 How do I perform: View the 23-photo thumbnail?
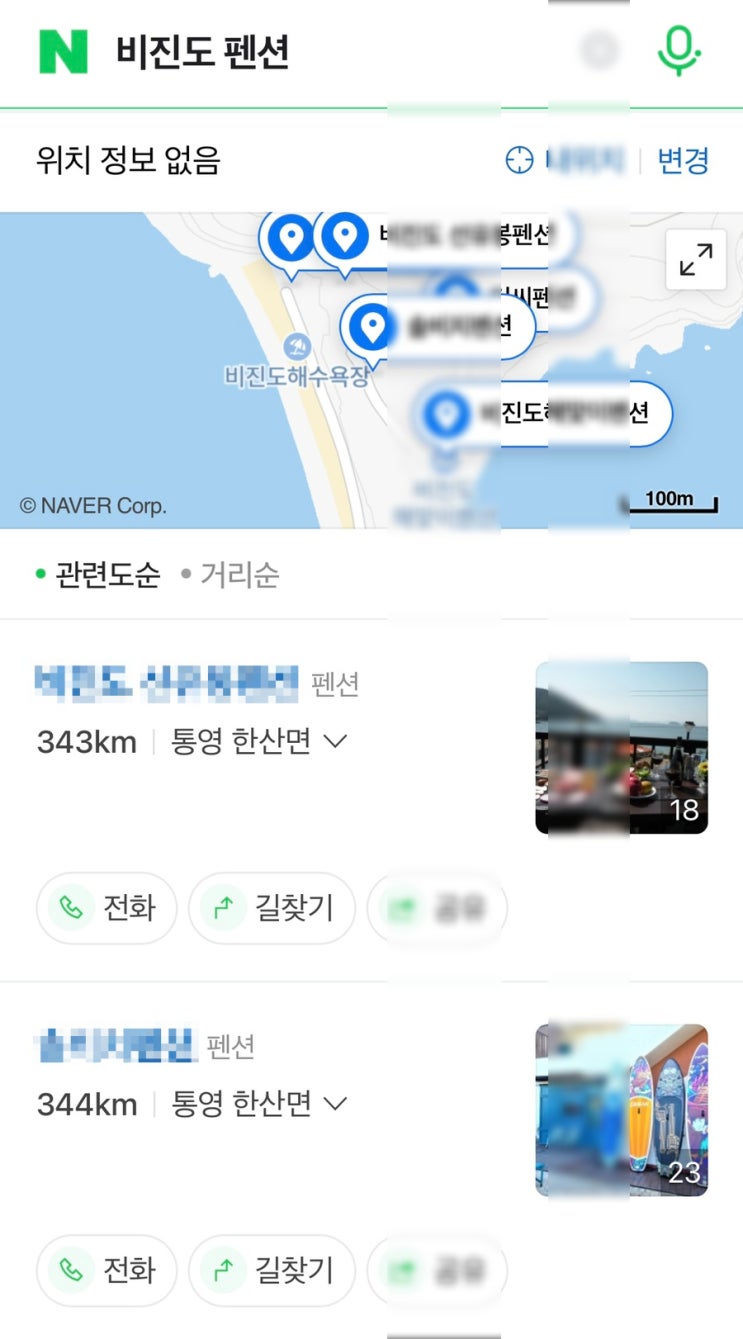621,1110
